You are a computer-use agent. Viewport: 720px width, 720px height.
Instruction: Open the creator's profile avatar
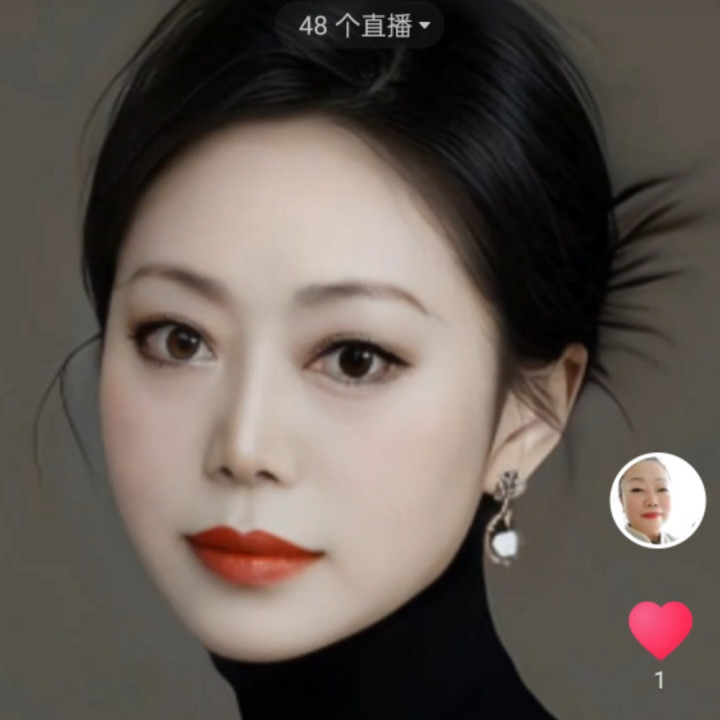[658, 501]
